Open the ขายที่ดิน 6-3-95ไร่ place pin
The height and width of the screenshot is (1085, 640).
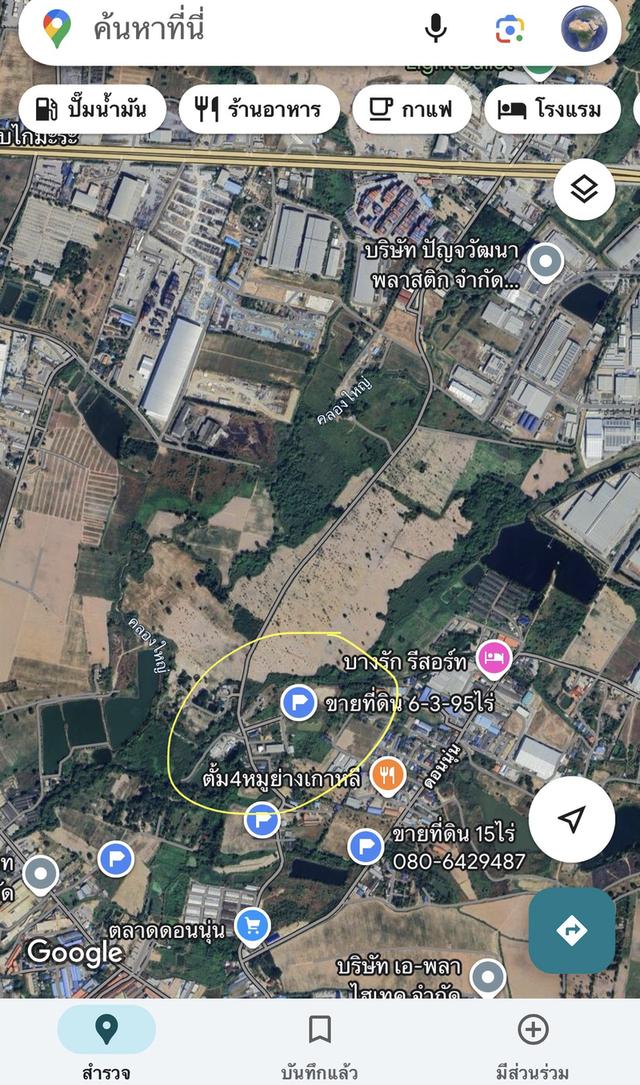[x=298, y=703]
